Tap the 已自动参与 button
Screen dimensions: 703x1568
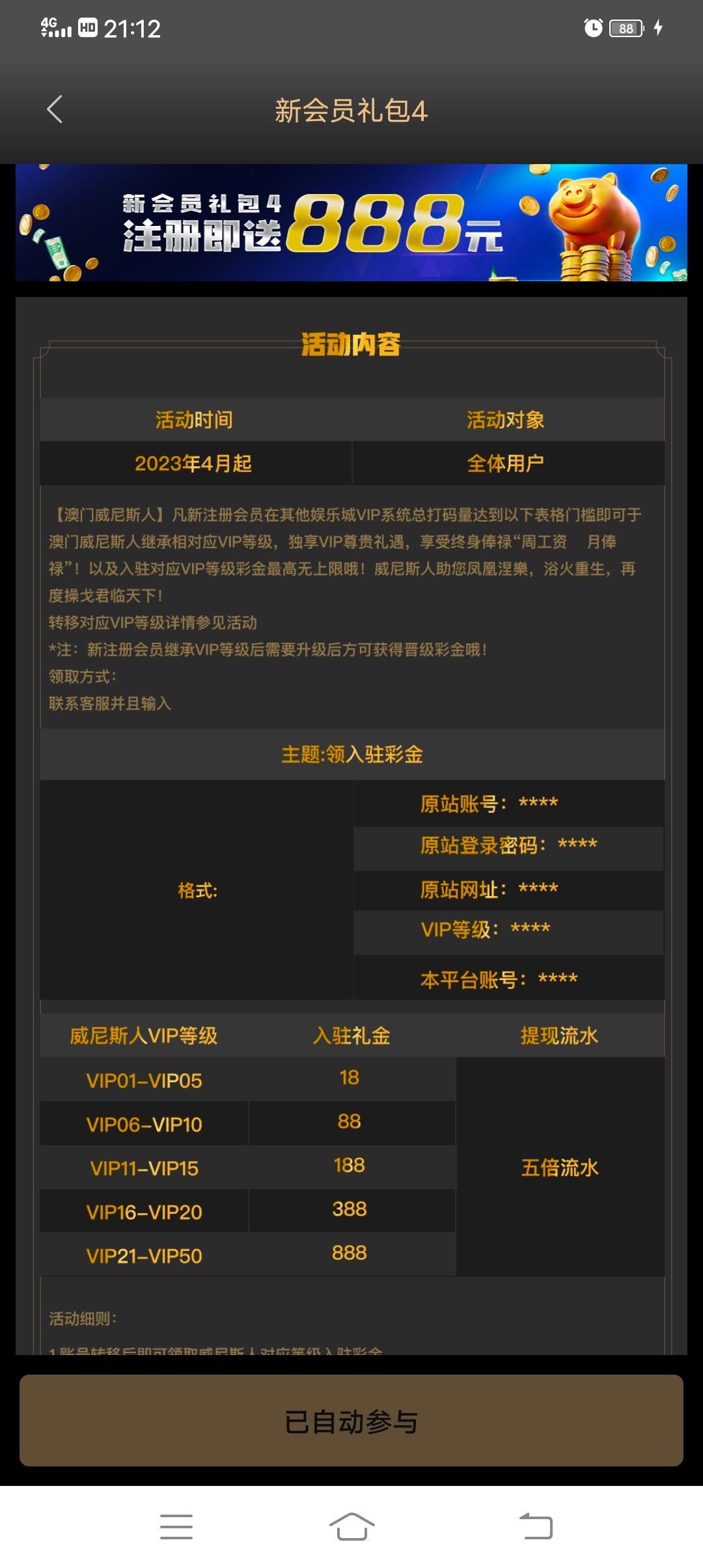point(351,1421)
